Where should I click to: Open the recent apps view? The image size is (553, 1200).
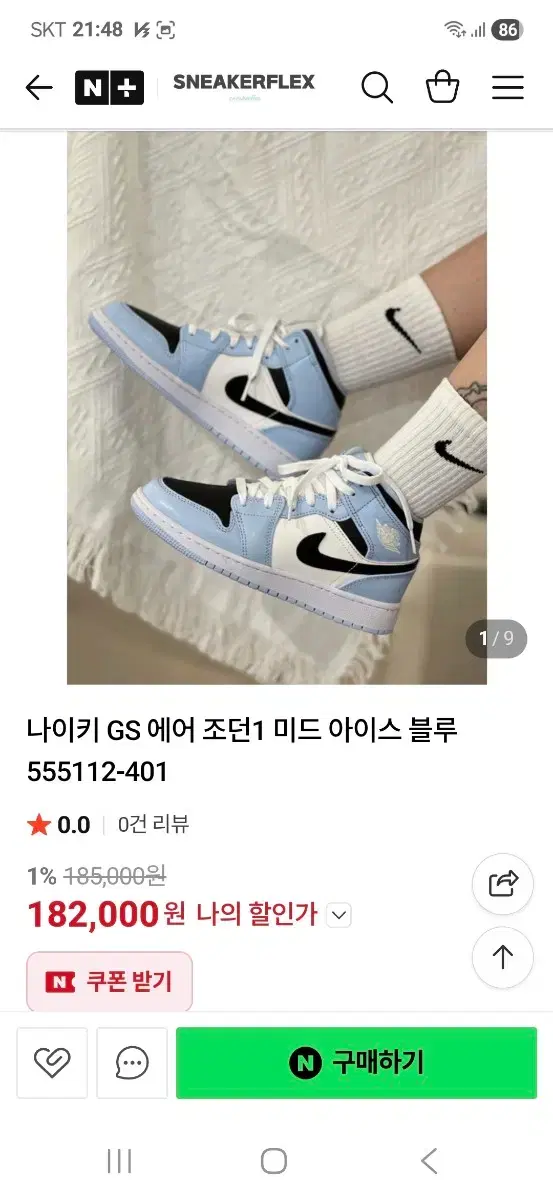[119, 1161]
